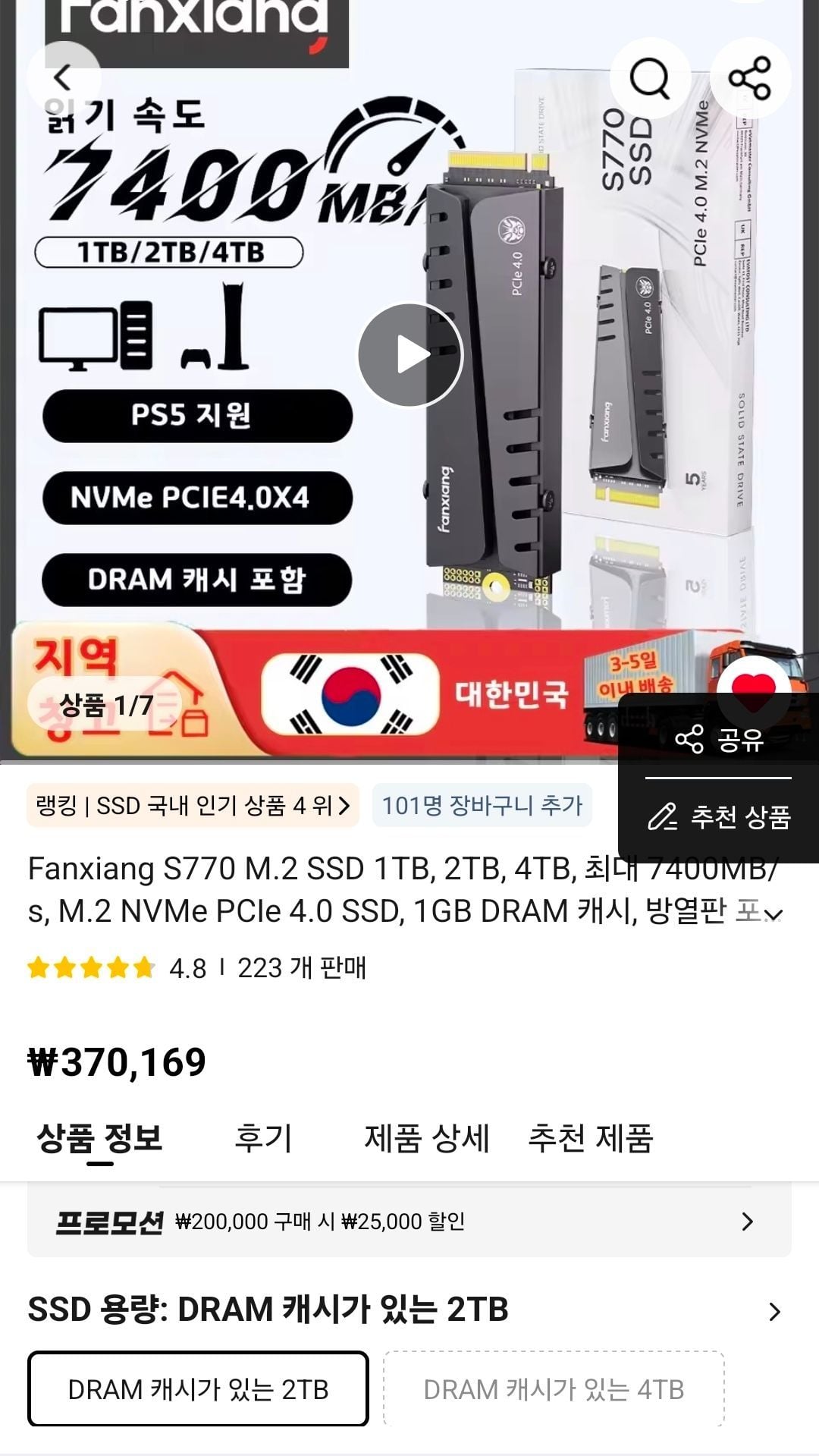Open the SSD 용량 options chevron
Screen dimensions: 819x1456
pyautogui.click(x=774, y=1311)
